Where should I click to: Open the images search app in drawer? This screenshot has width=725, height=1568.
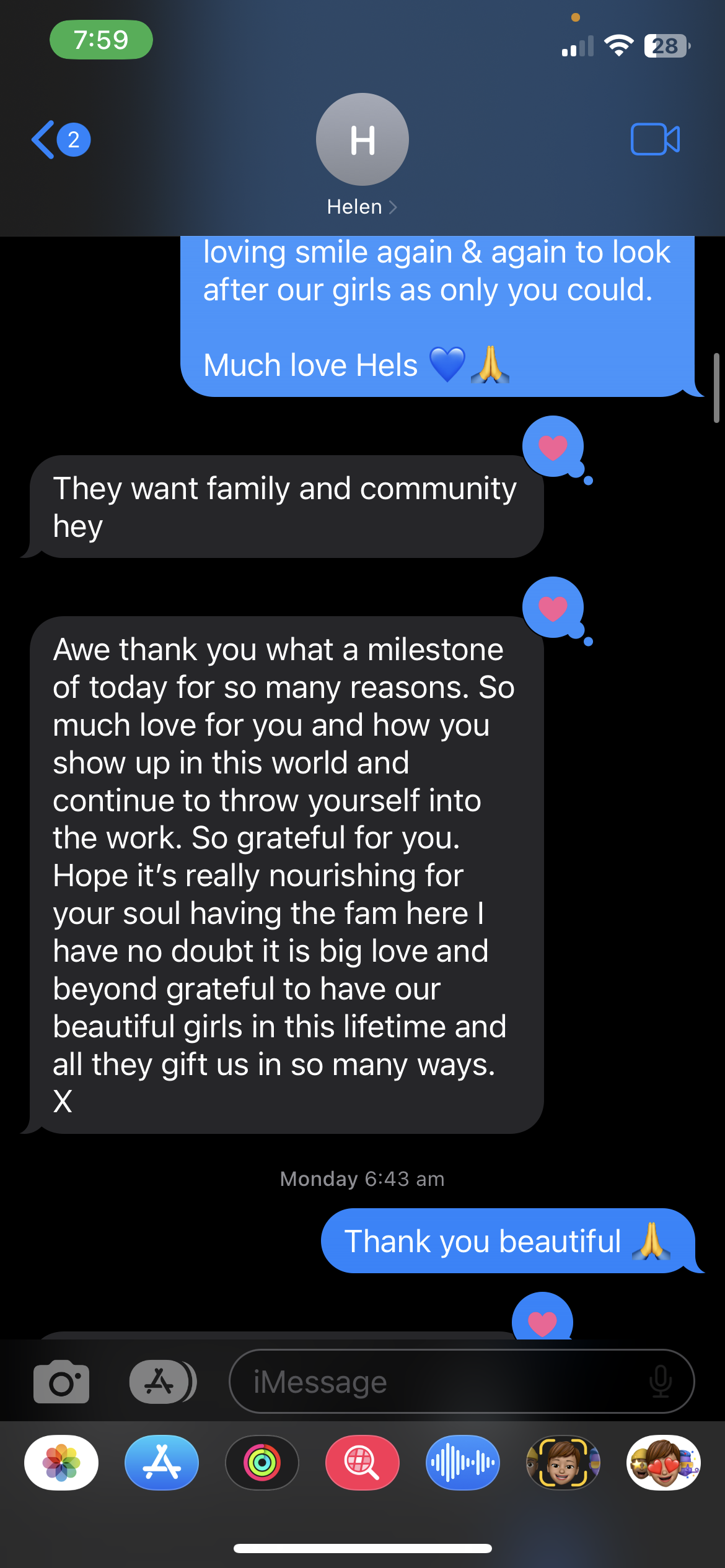coord(362,1463)
